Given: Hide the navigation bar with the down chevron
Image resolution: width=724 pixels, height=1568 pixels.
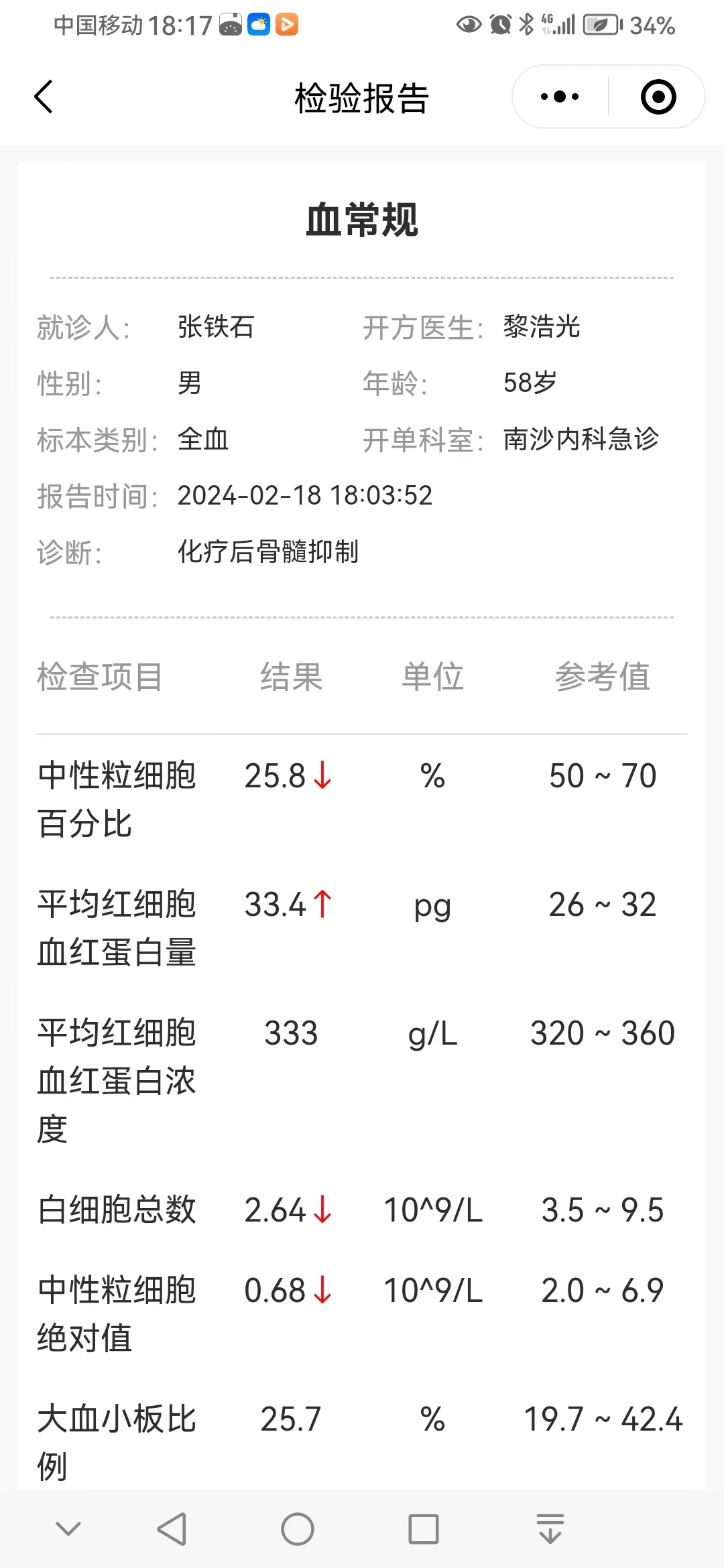Looking at the screenshot, I should pyautogui.click(x=68, y=1528).
